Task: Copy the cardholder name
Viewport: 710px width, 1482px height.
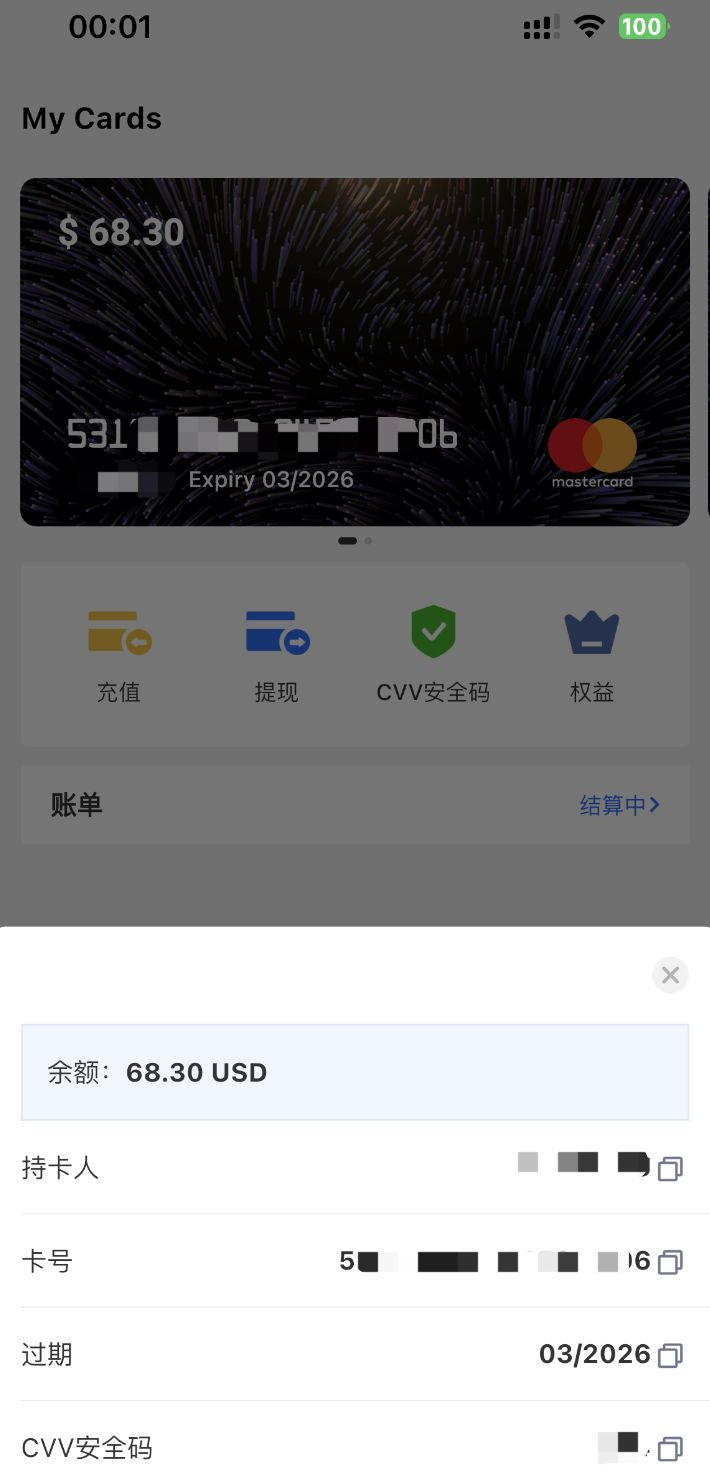Action: (670, 1168)
